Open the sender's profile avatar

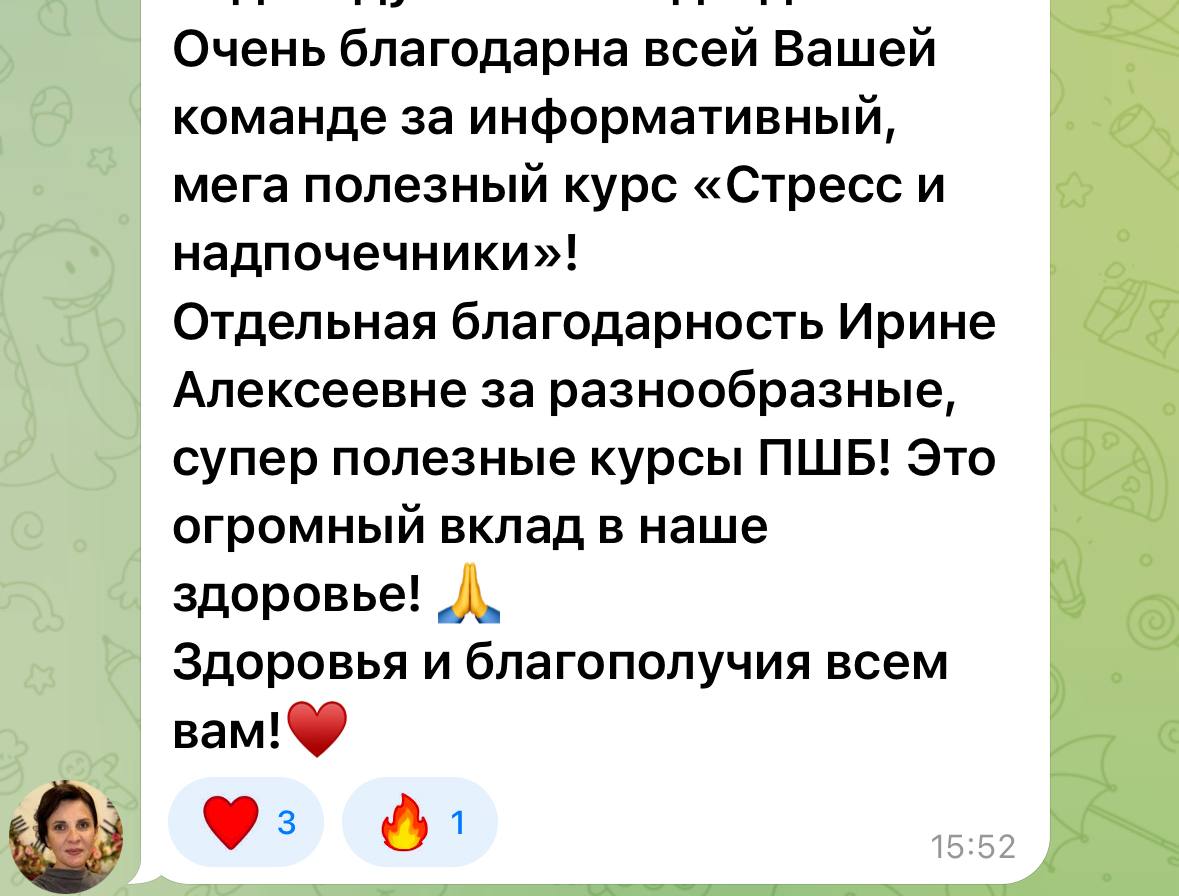[66, 837]
